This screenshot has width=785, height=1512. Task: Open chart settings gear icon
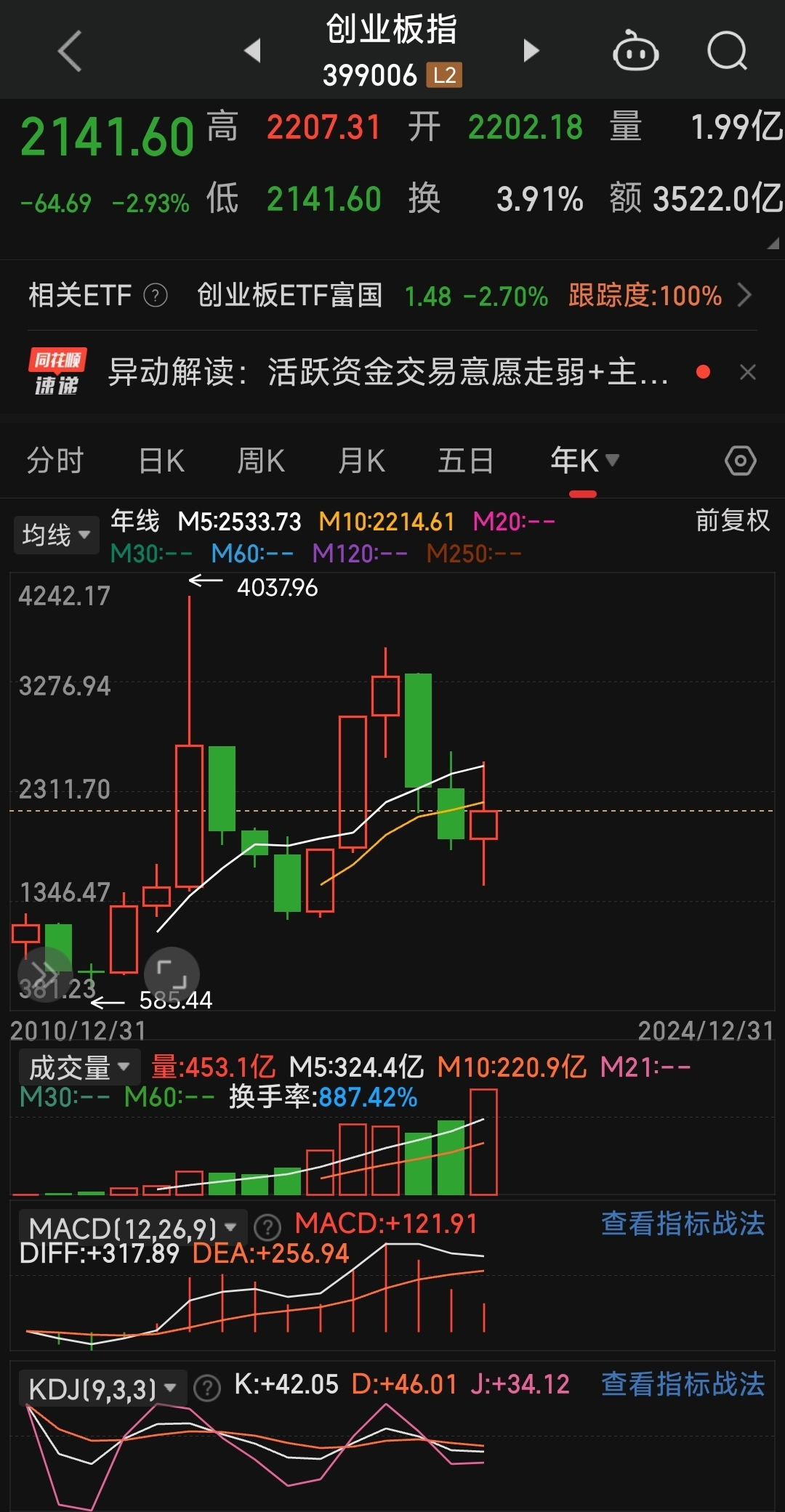pos(741,460)
